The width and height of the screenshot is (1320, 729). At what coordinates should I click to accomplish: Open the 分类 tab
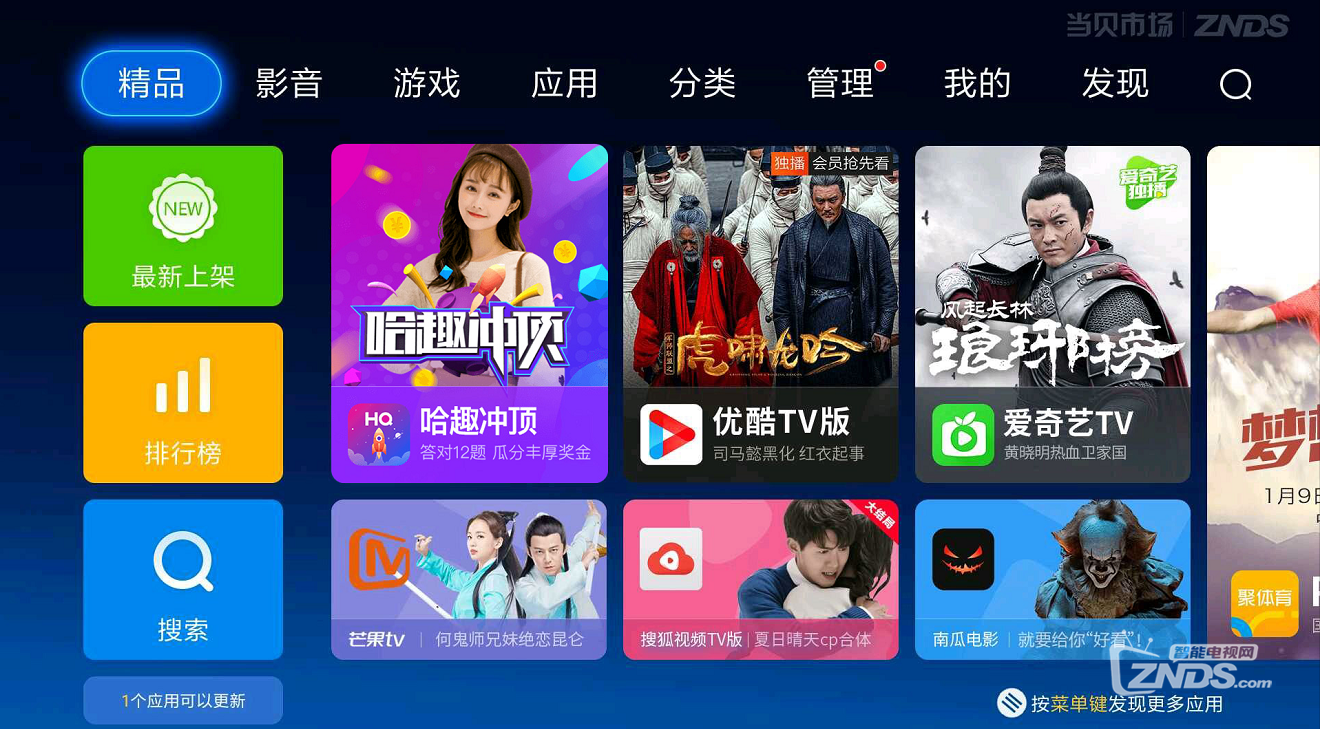702,83
